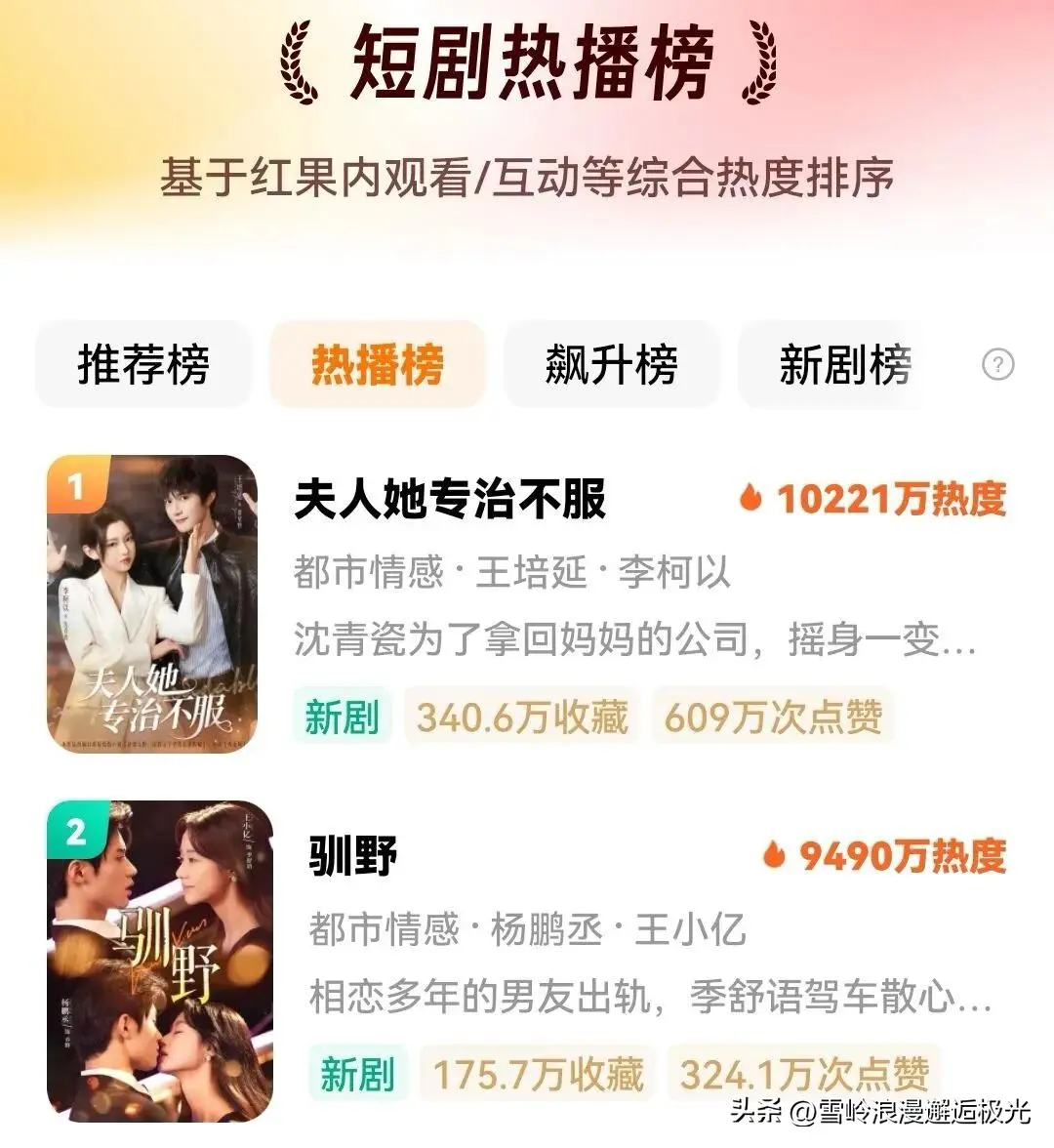1054x1148 pixels.
Task: Open the drama 夫人她专治不服
Action: [x=450, y=499]
